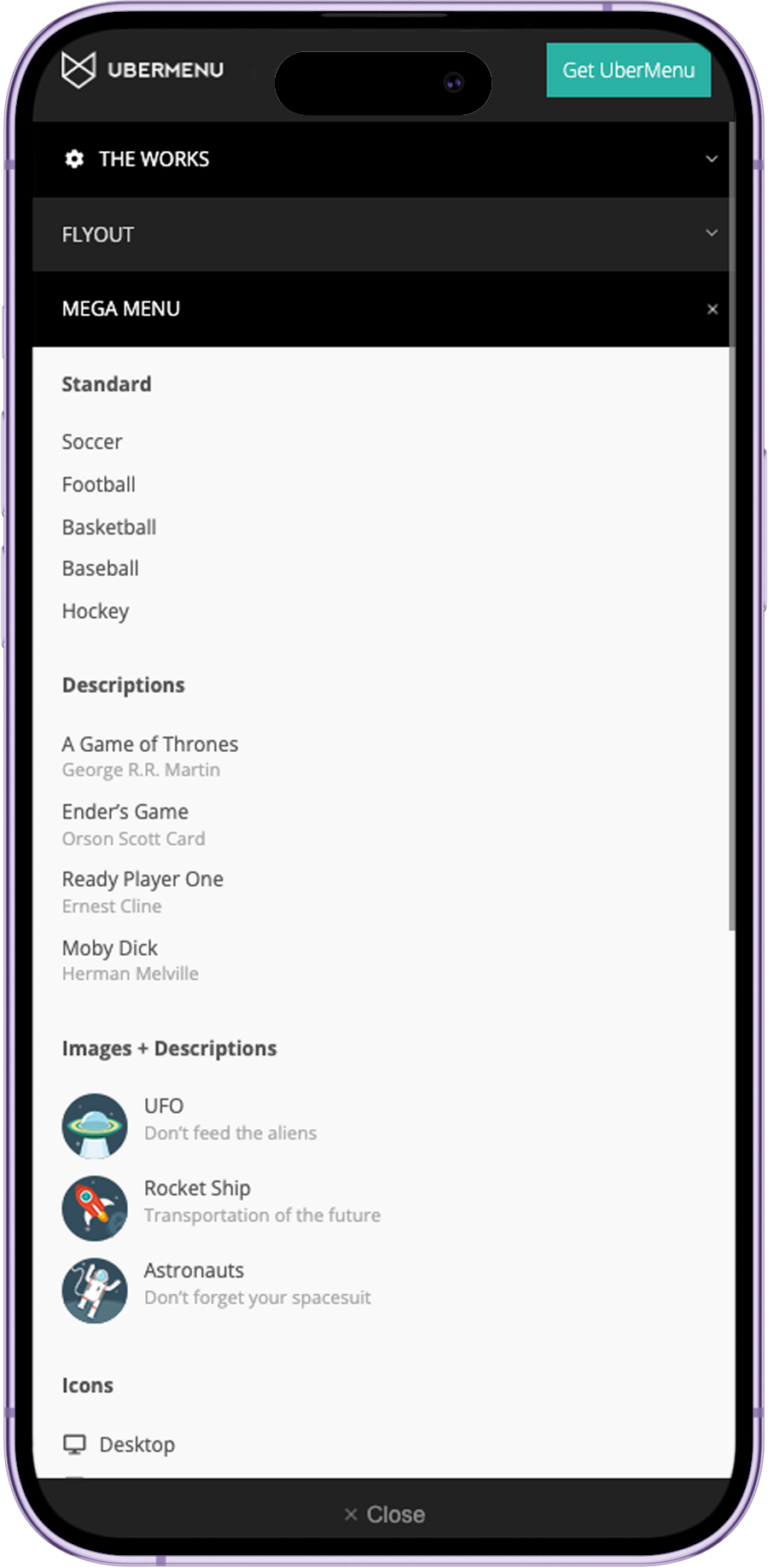Close the menu with bottom Close button
The width and height of the screenshot is (768, 1567).
pyautogui.click(x=384, y=1514)
